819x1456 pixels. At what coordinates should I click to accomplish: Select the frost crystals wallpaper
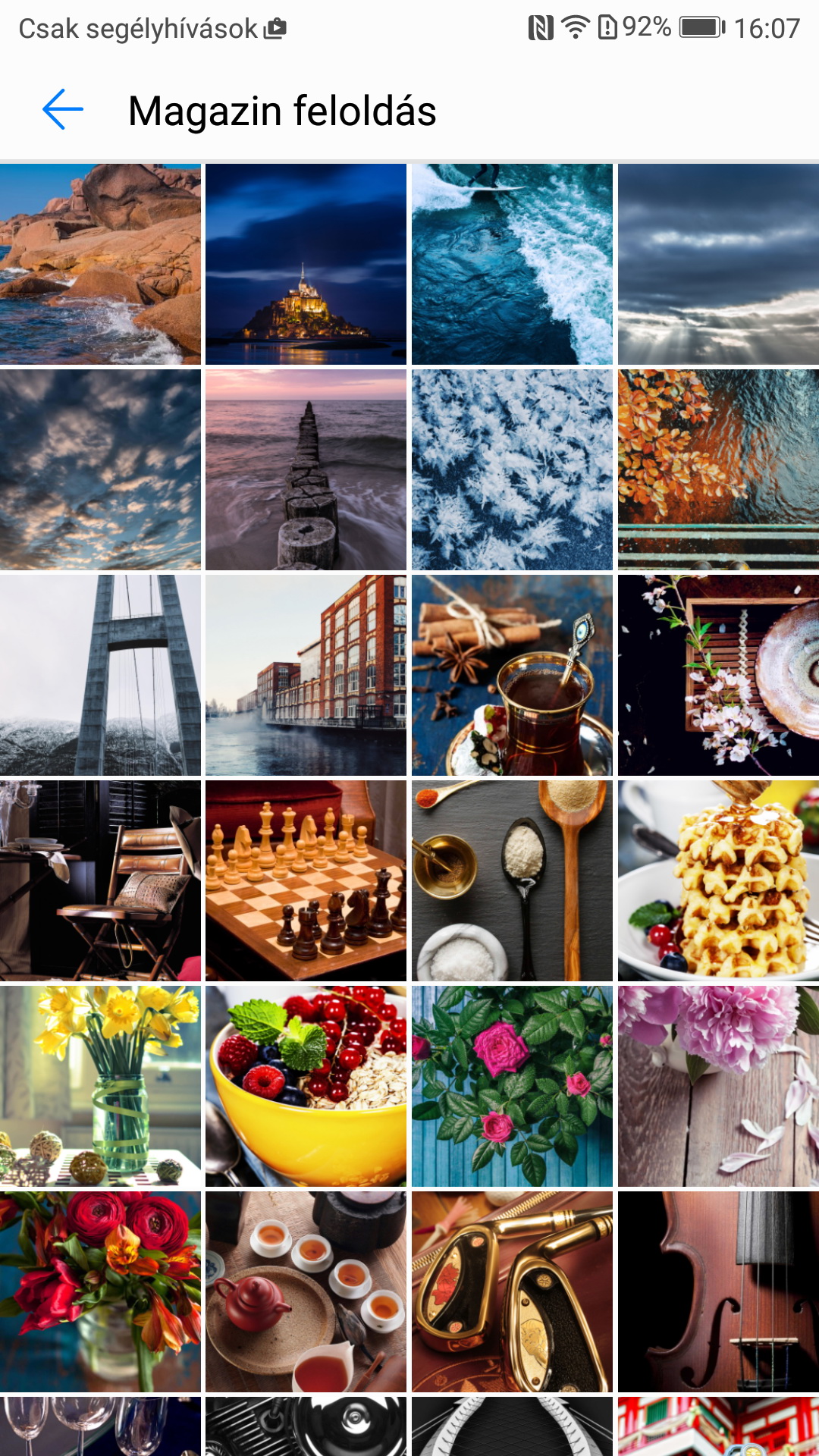(512, 469)
